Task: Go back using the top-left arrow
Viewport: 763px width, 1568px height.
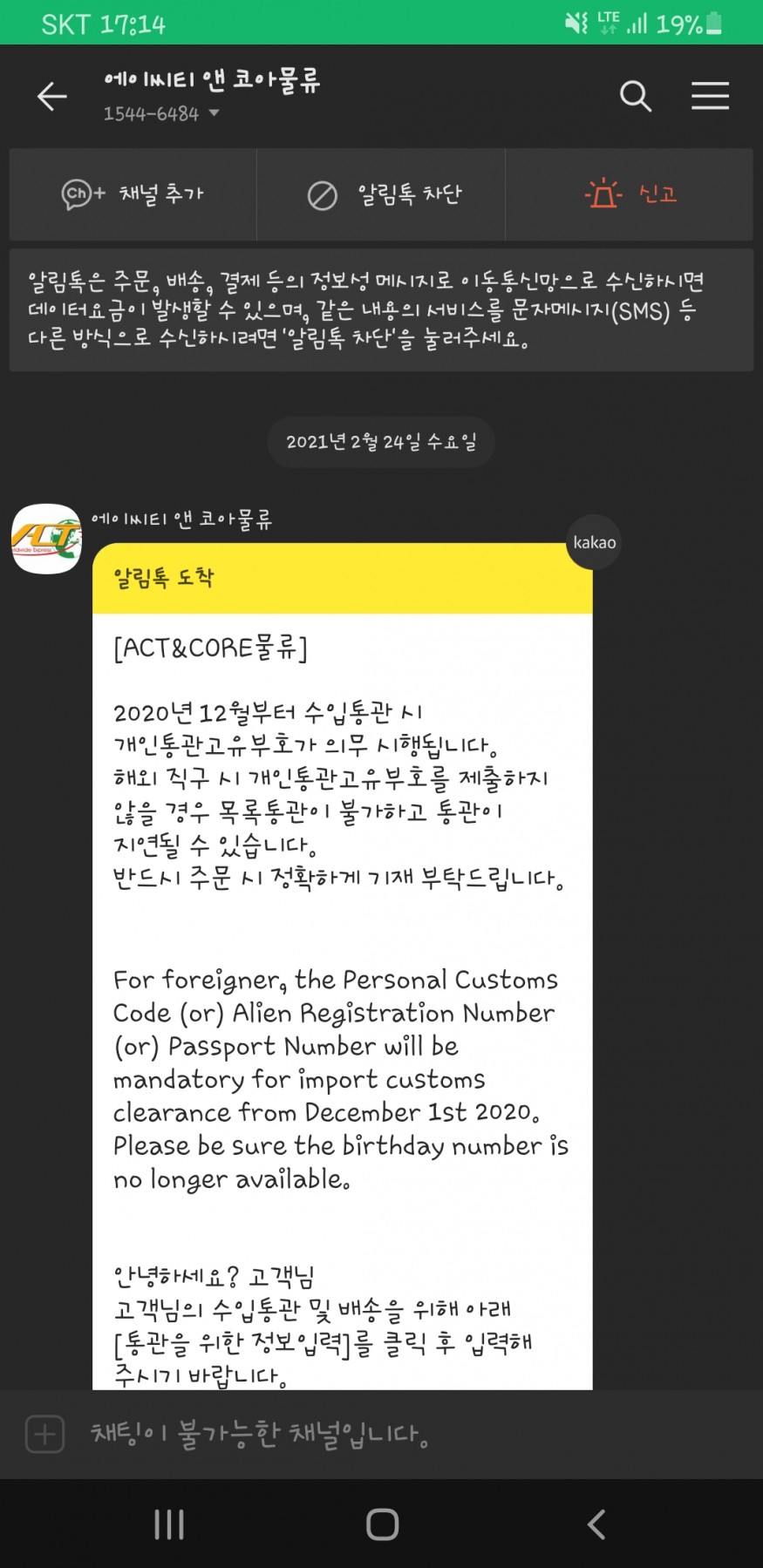Action: [52, 96]
